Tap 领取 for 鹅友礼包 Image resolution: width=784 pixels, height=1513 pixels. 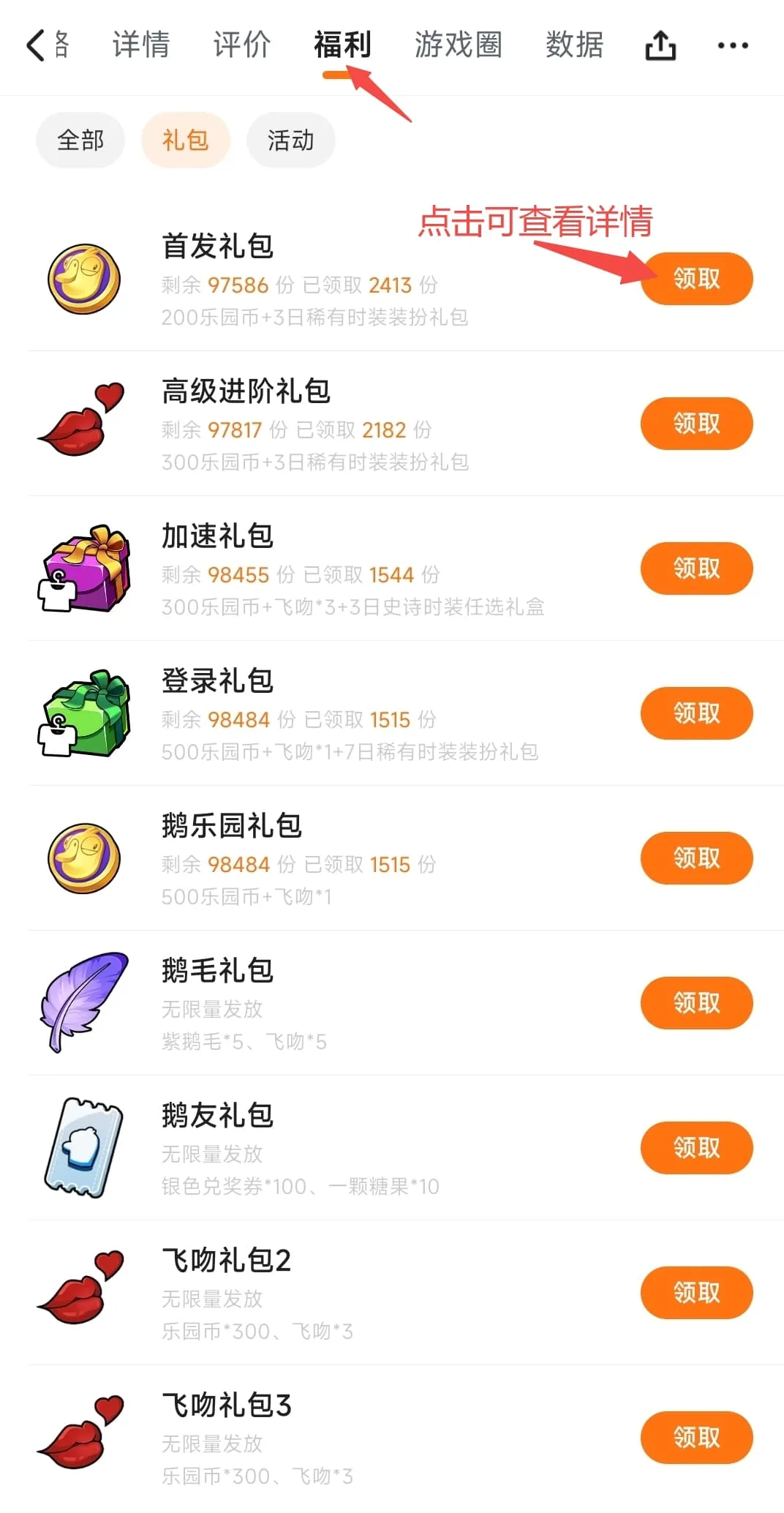point(696,1148)
